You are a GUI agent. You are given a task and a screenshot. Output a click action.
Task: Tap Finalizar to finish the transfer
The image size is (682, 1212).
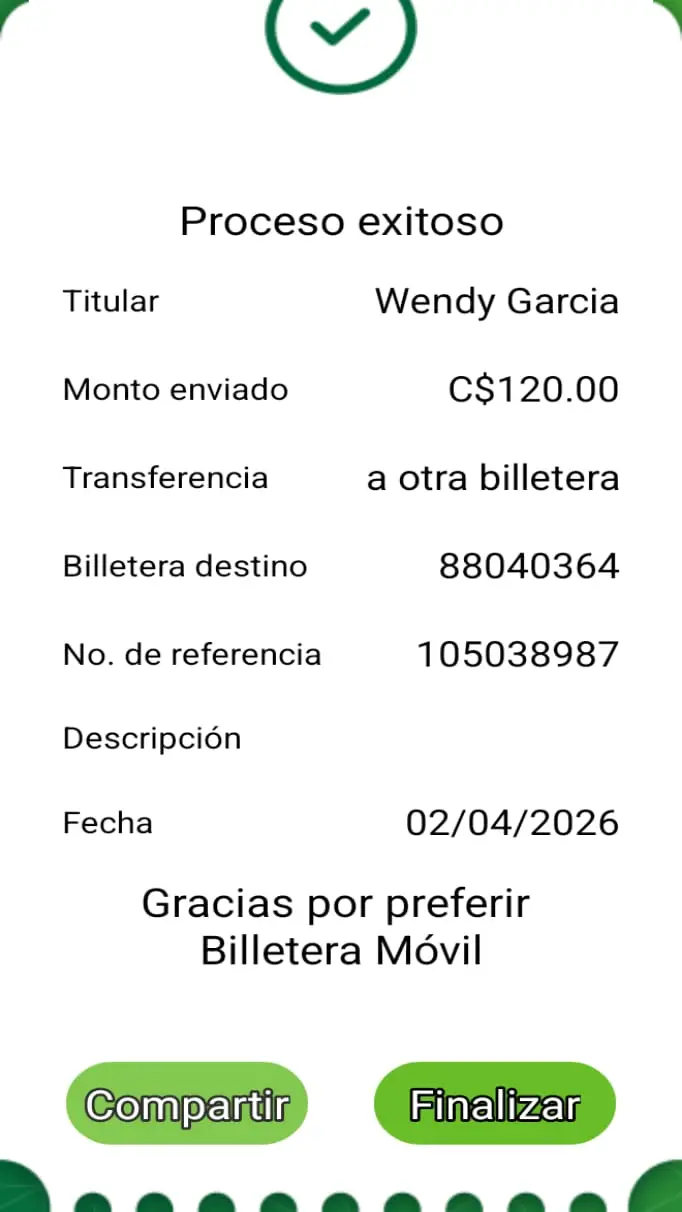click(x=495, y=1104)
